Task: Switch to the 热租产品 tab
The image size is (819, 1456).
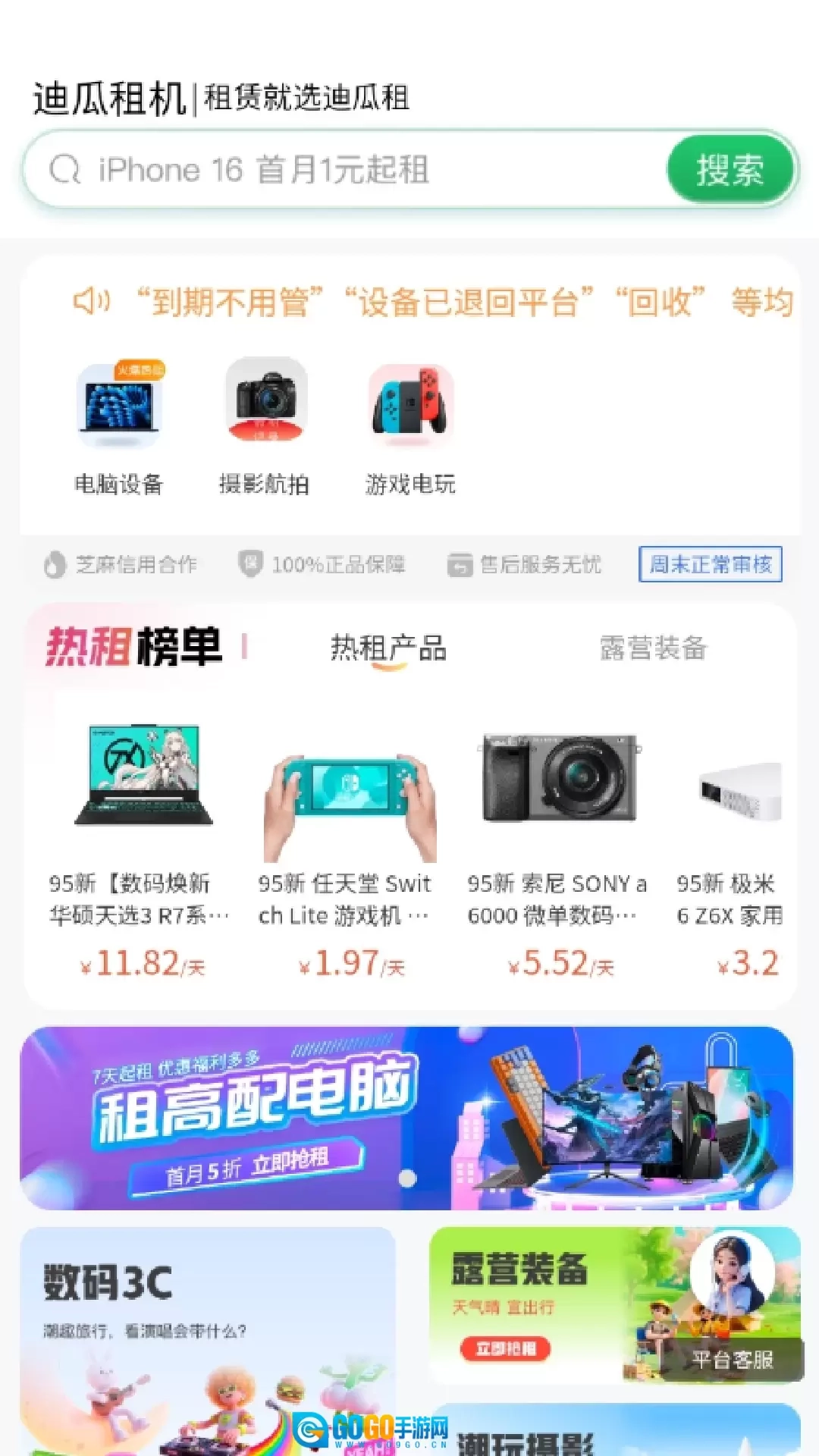Action: (x=388, y=649)
